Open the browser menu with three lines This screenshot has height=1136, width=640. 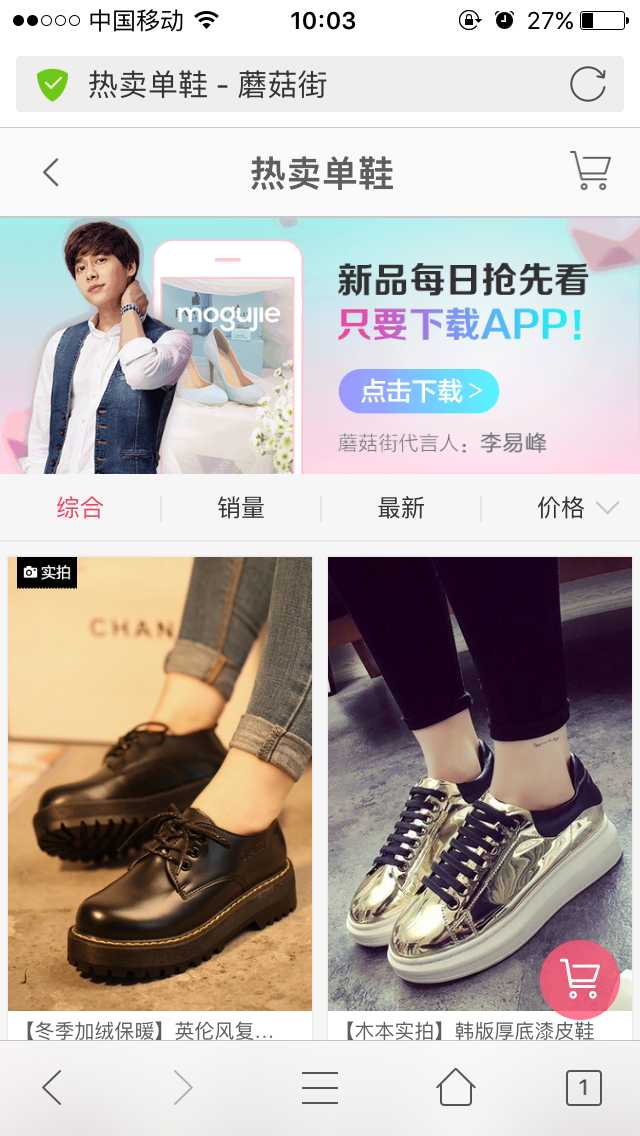point(320,1087)
